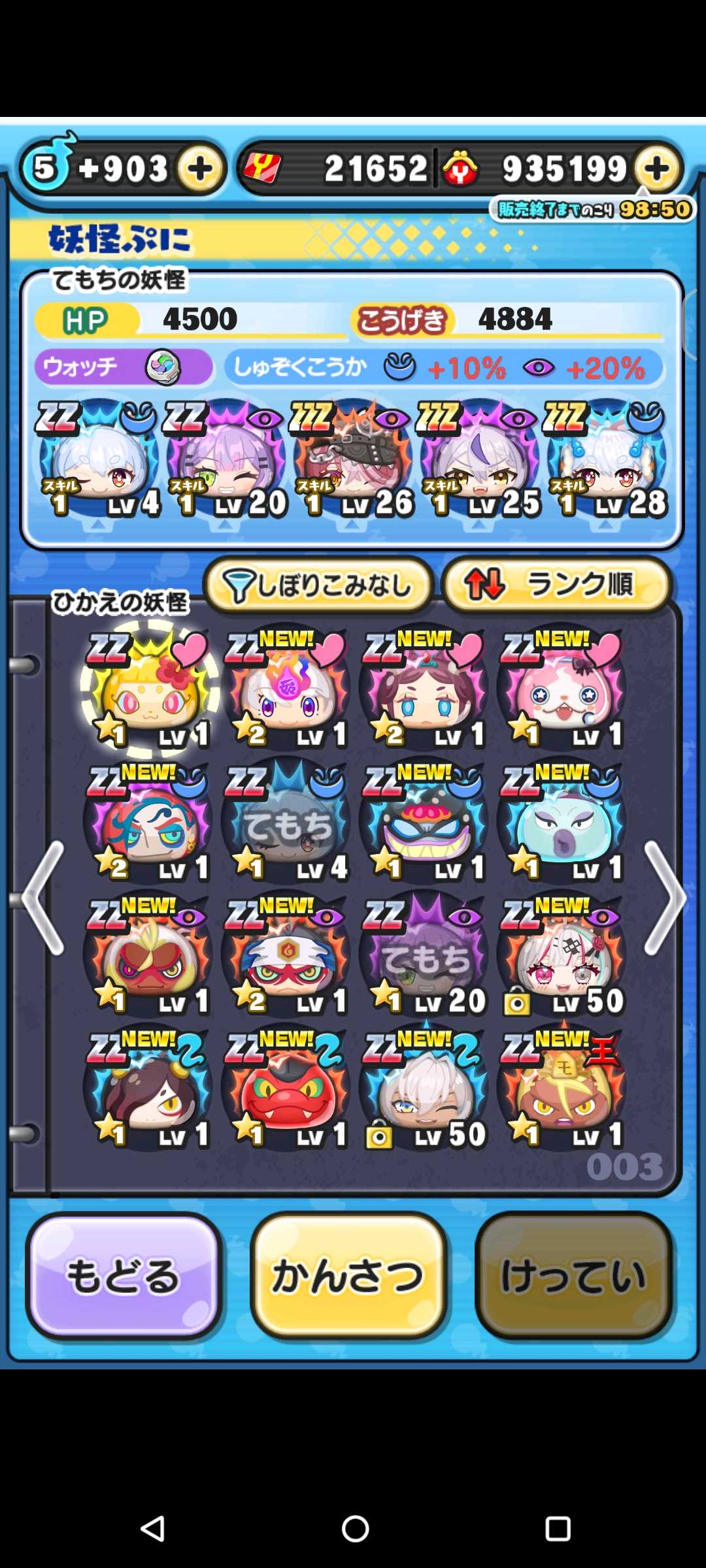
Task: Pick the locked Lv 50 pink-haired reserve yokai
Action: (x=563, y=955)
